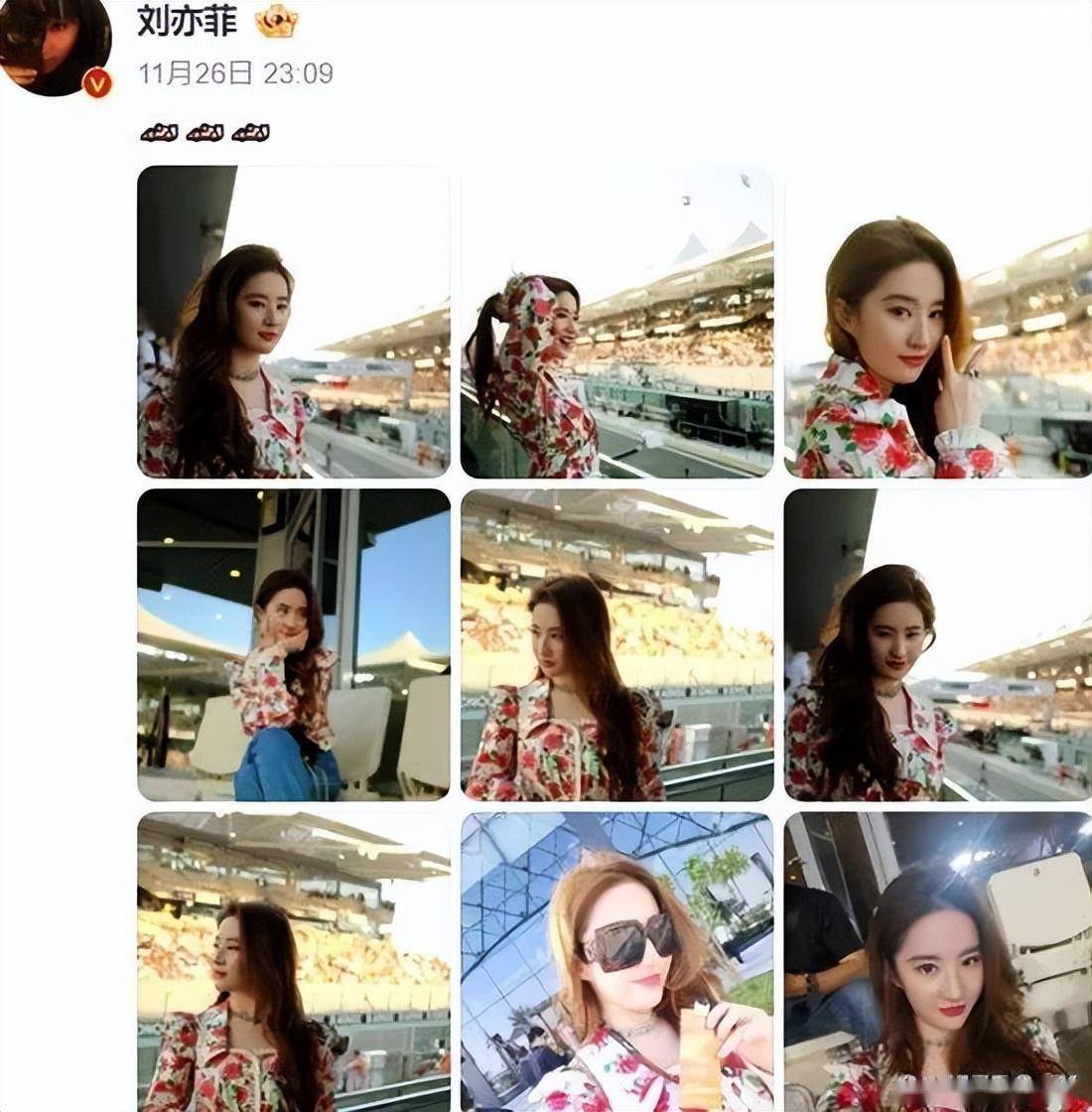Open the 刘亦菲 username profile link

click(188, 22)
